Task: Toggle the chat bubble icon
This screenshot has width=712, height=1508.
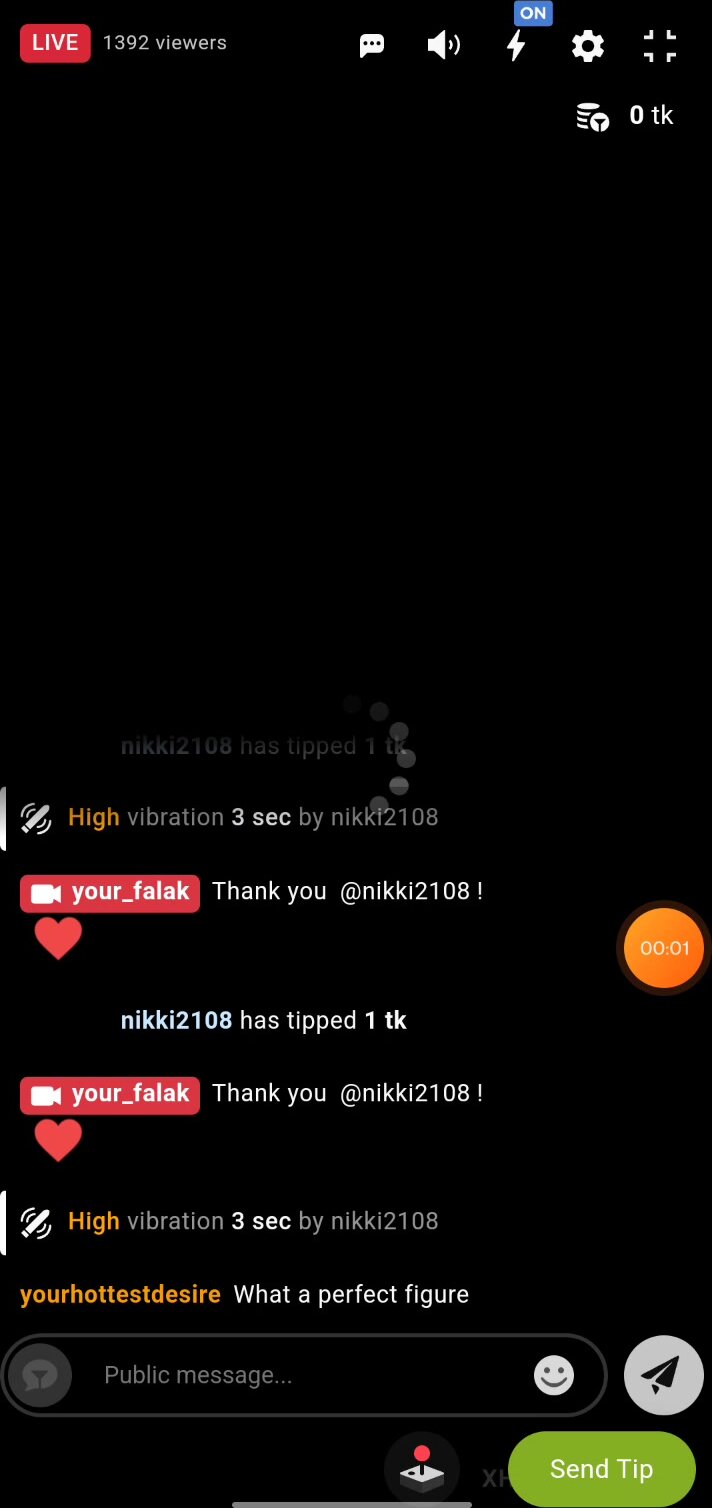Action: tap(372, 46)
